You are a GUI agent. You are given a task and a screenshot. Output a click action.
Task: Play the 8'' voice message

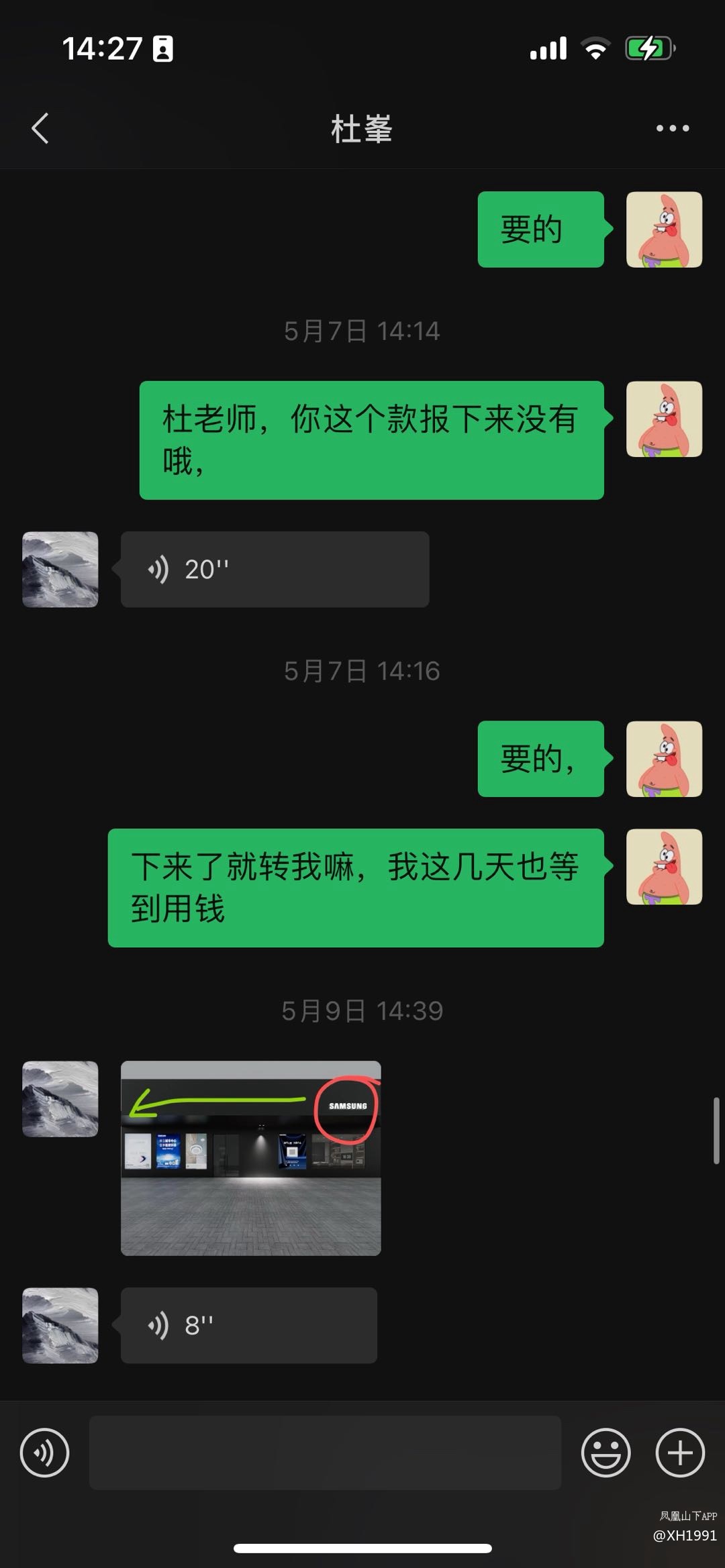click(248, 1325)
